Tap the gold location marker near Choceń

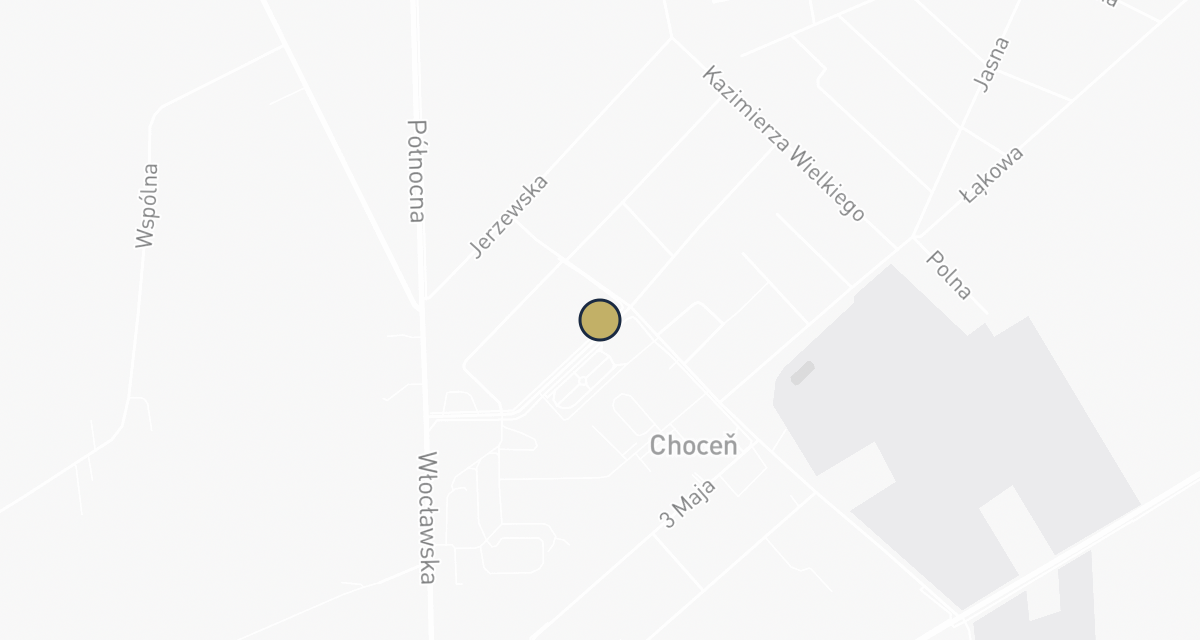(600, 320)
